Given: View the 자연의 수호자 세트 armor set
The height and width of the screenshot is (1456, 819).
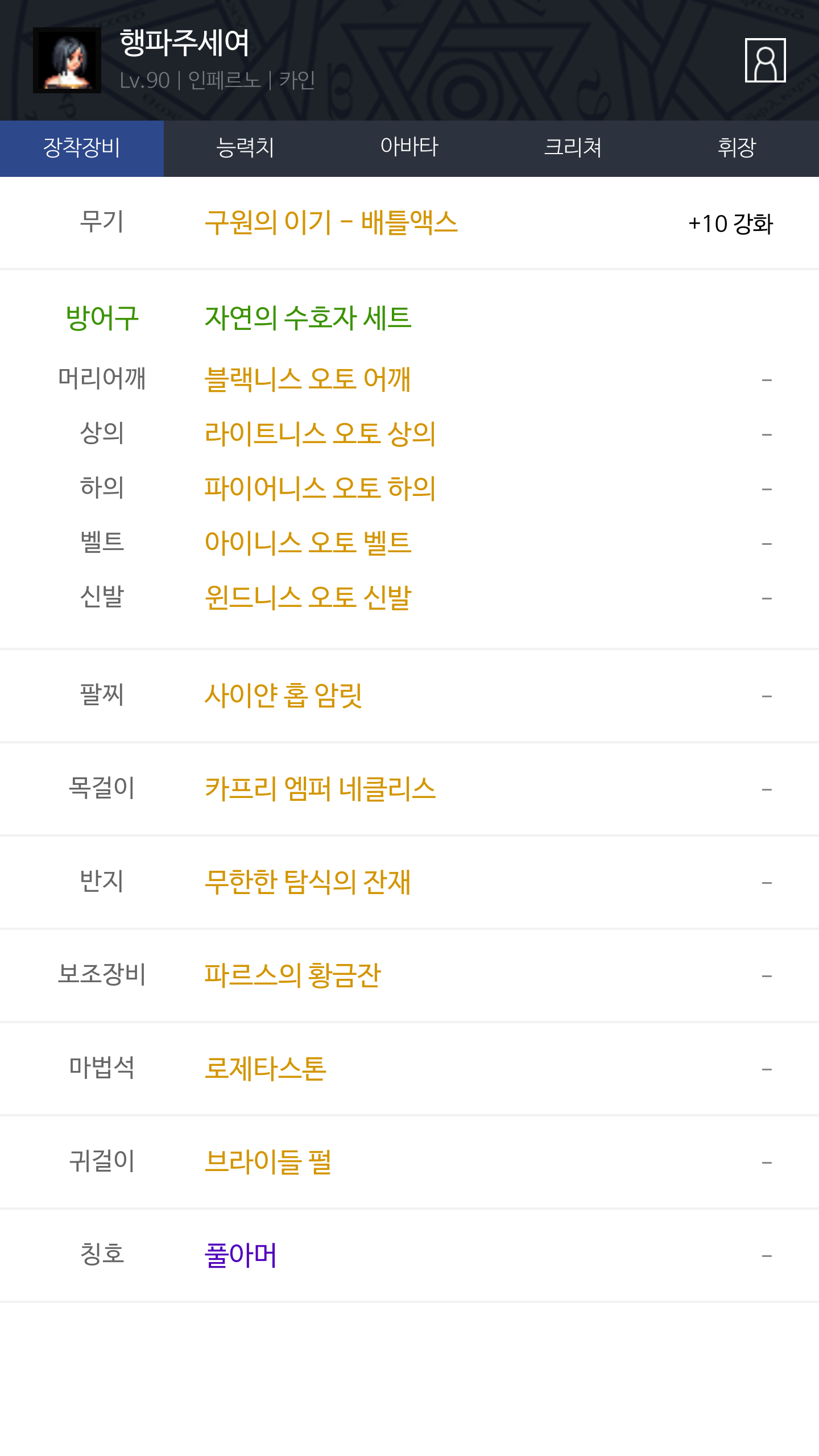Looking at the screenshot, I should [308, 317].
